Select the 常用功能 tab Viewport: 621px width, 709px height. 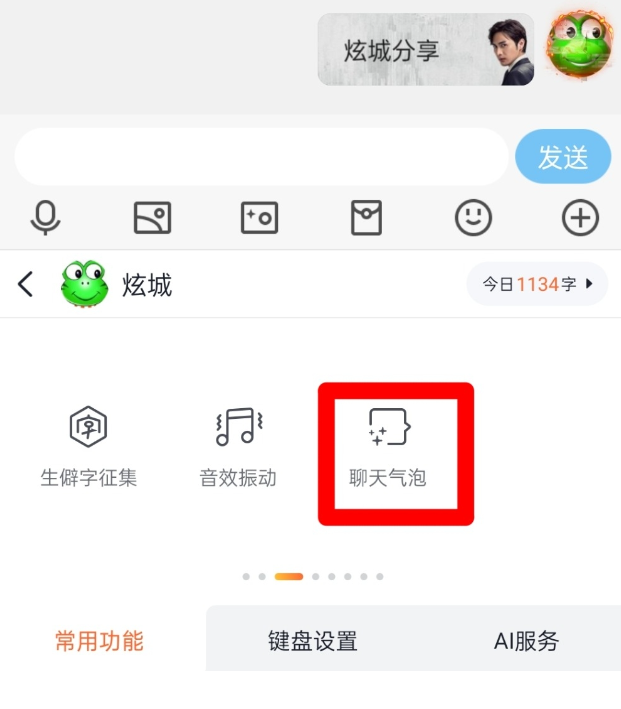click(99, 641)
